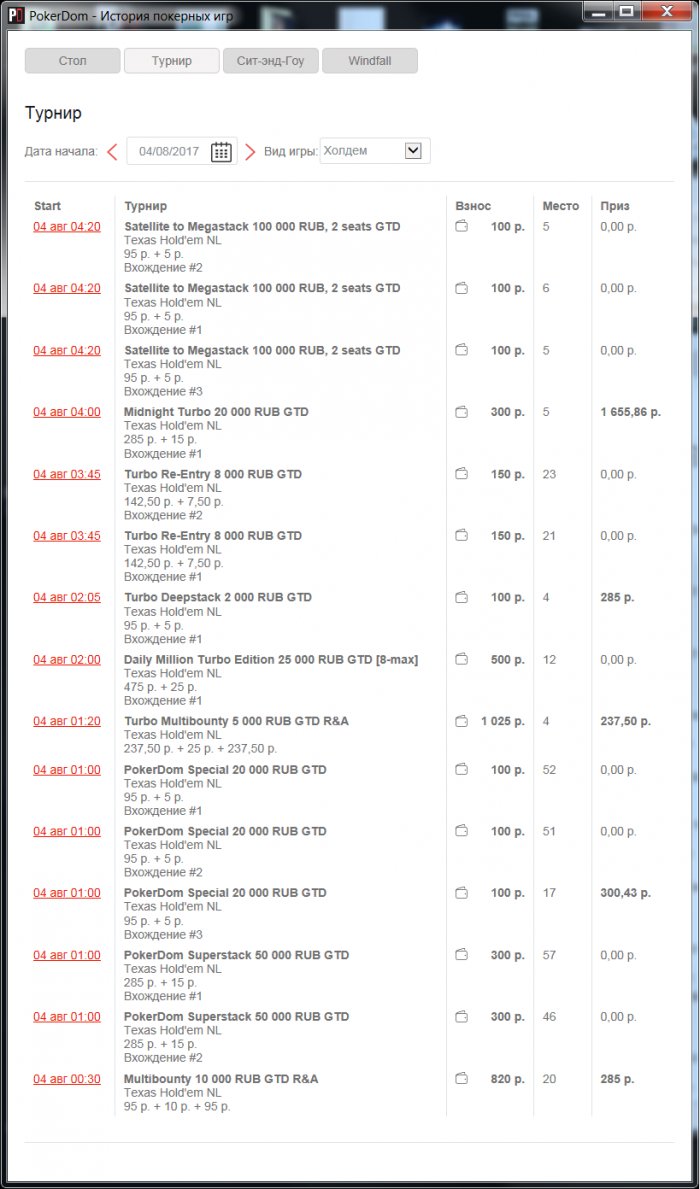Open PokerDom Superstack Вхождение #1 start link
The image size is (700, 1189).
(x=67, y=955)
